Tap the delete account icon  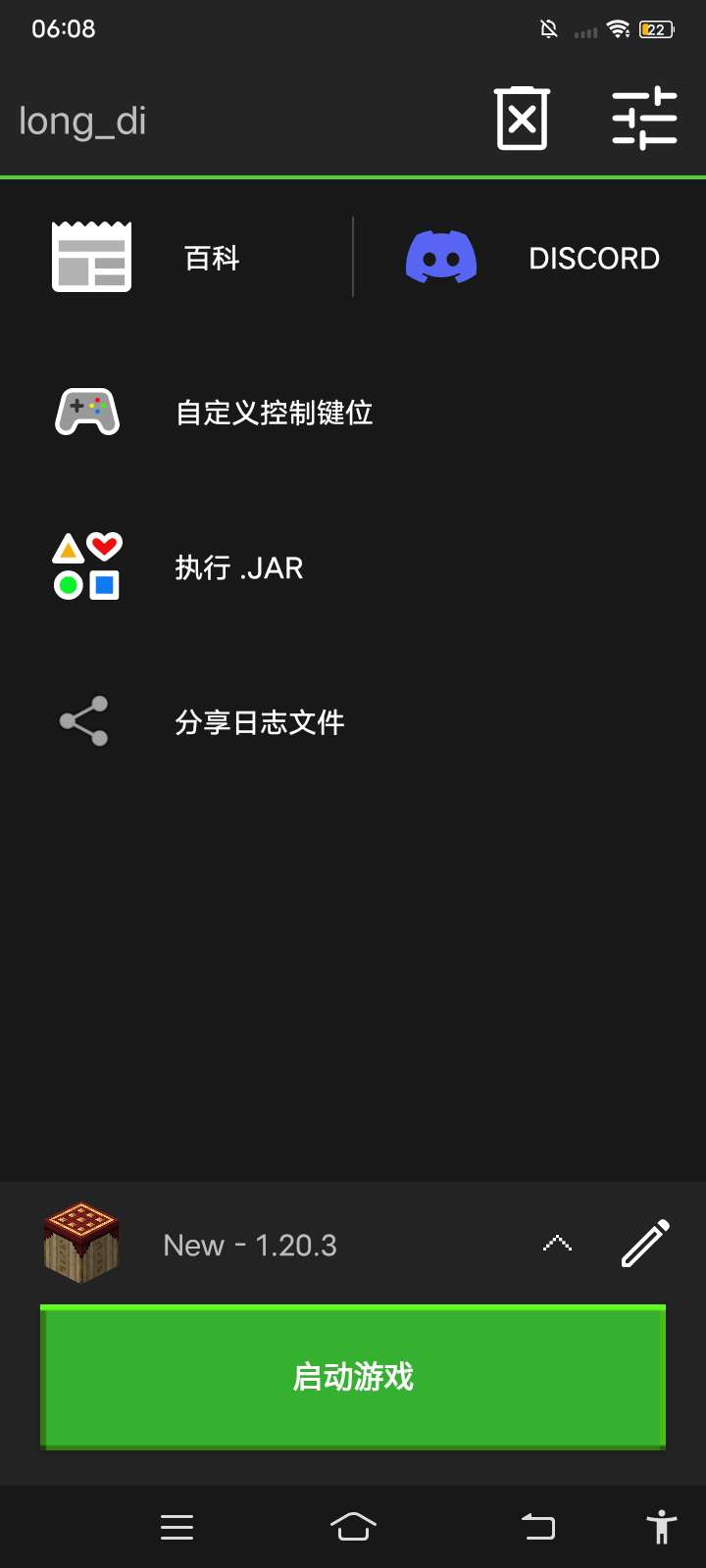click(x=522, y=120)
